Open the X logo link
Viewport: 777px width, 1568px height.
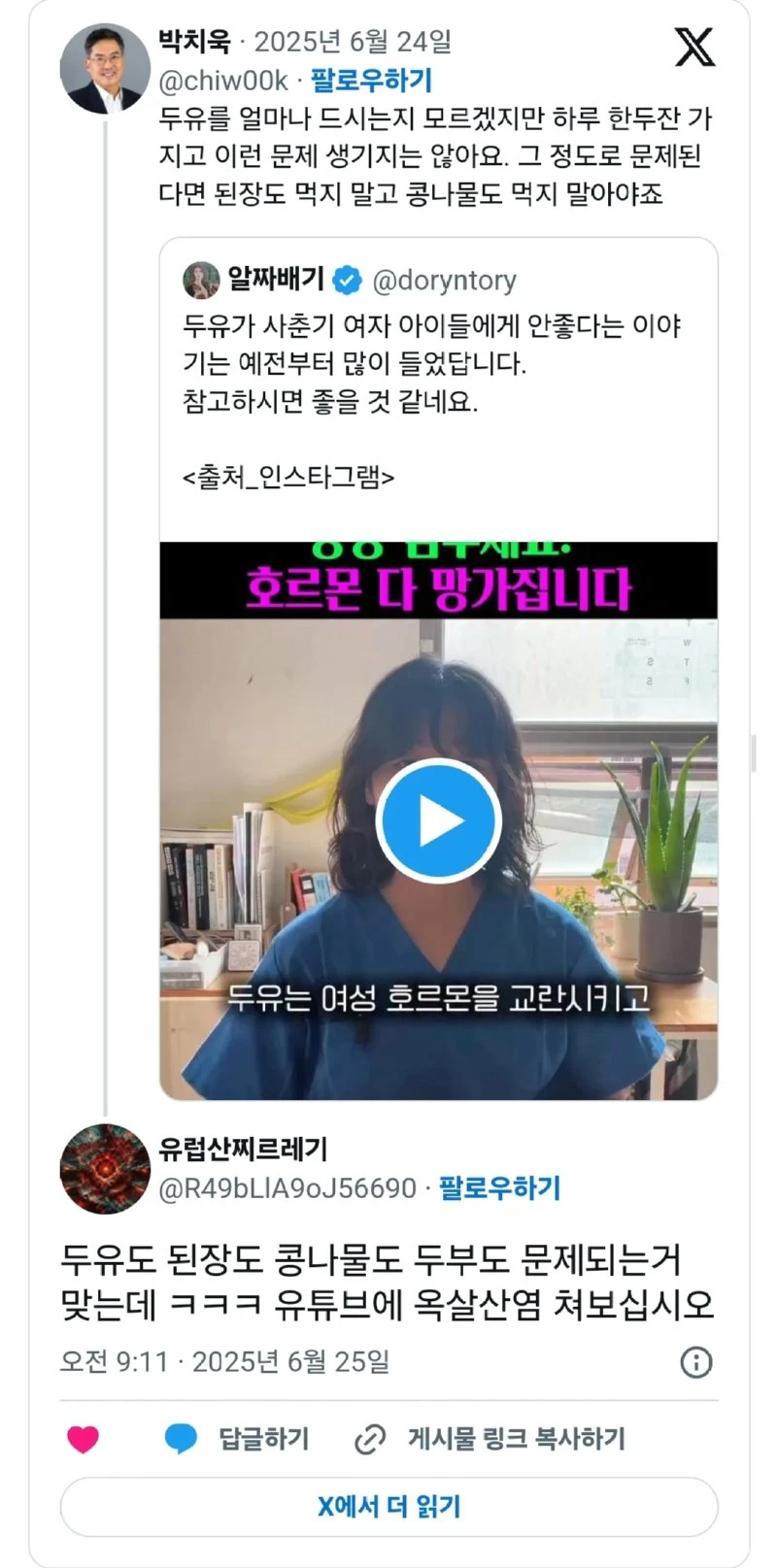[x=694, y=48]
